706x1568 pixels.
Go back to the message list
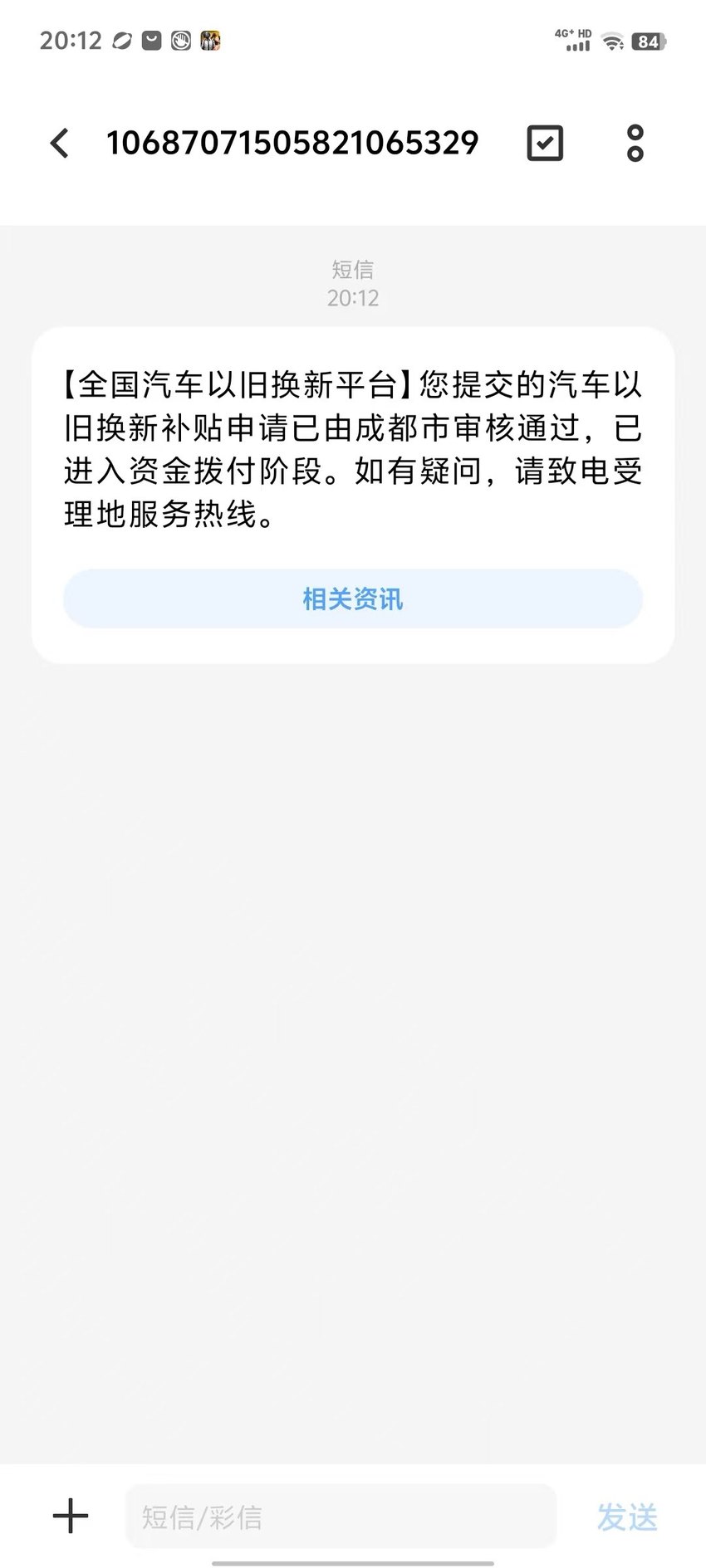coord(59,143)
